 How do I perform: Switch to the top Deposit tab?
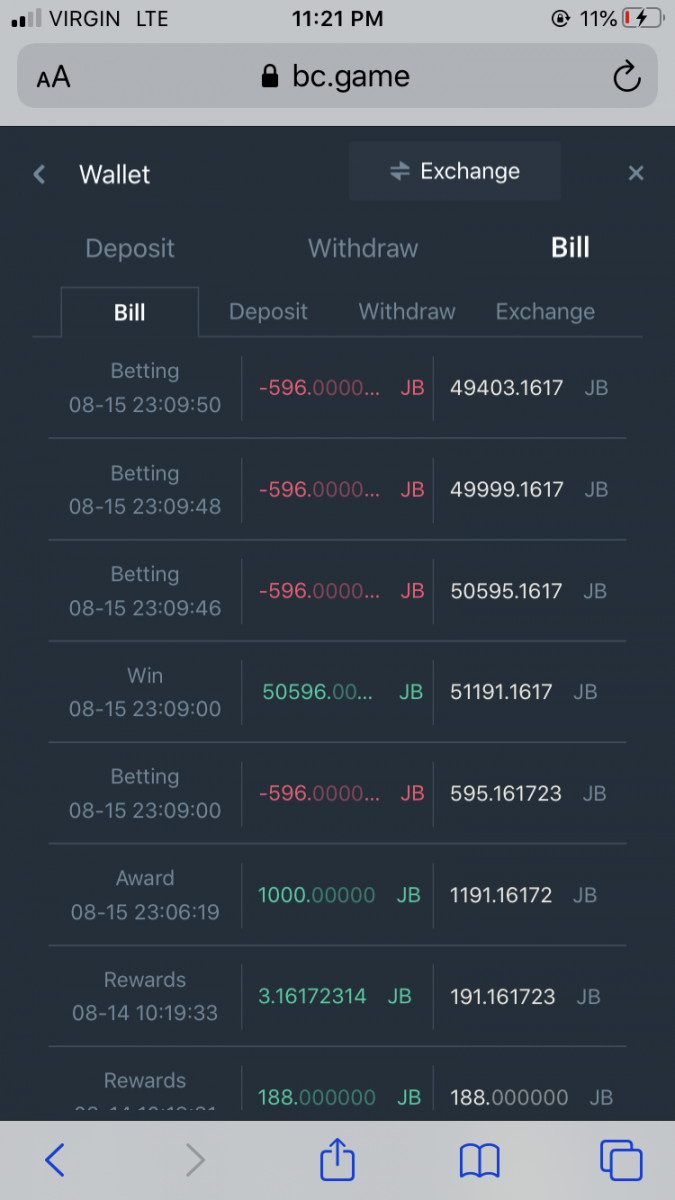pyautogui.click(x=130, y=248)
